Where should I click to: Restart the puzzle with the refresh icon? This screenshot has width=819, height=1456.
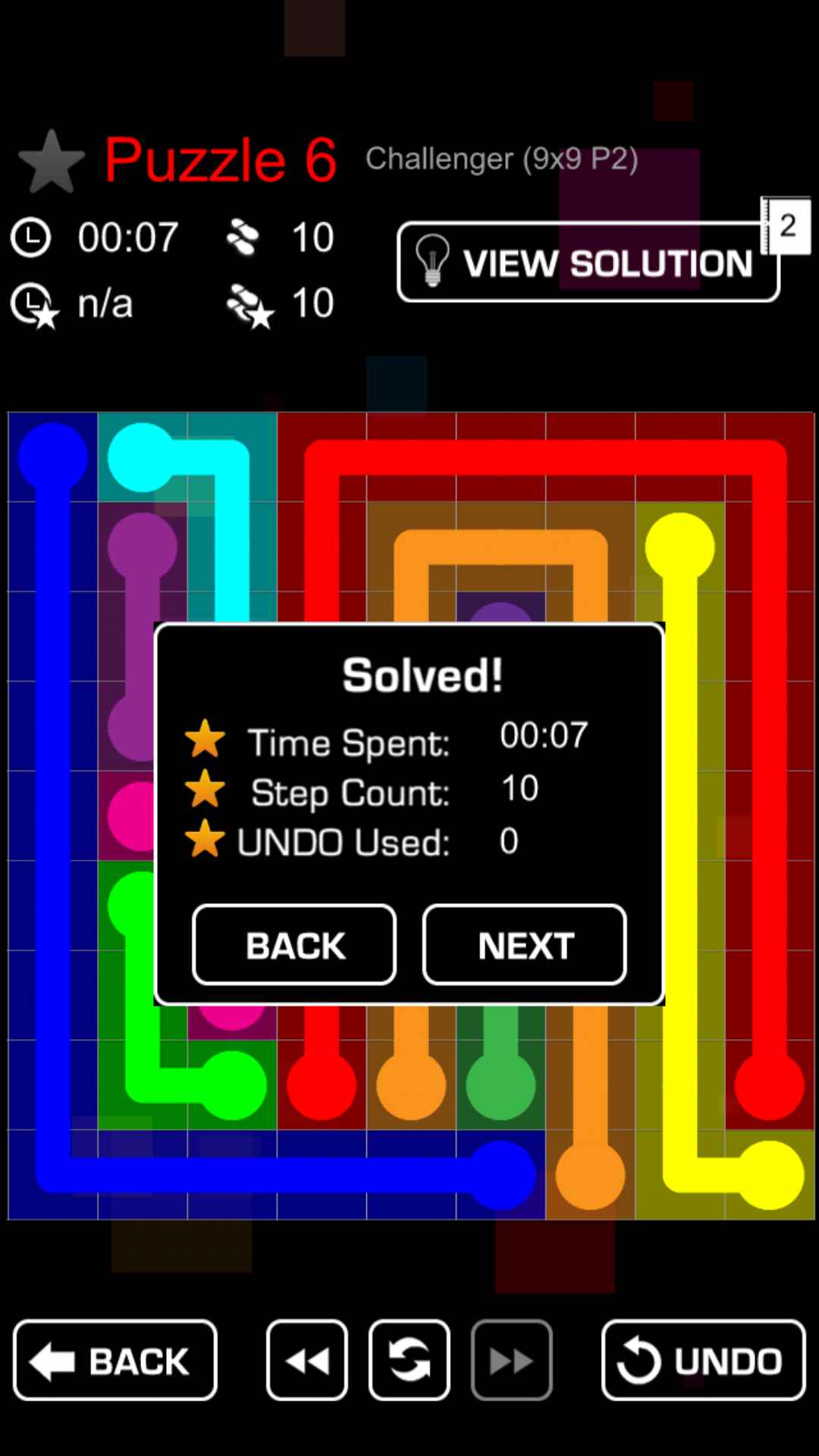click(x=409, y=1360)
